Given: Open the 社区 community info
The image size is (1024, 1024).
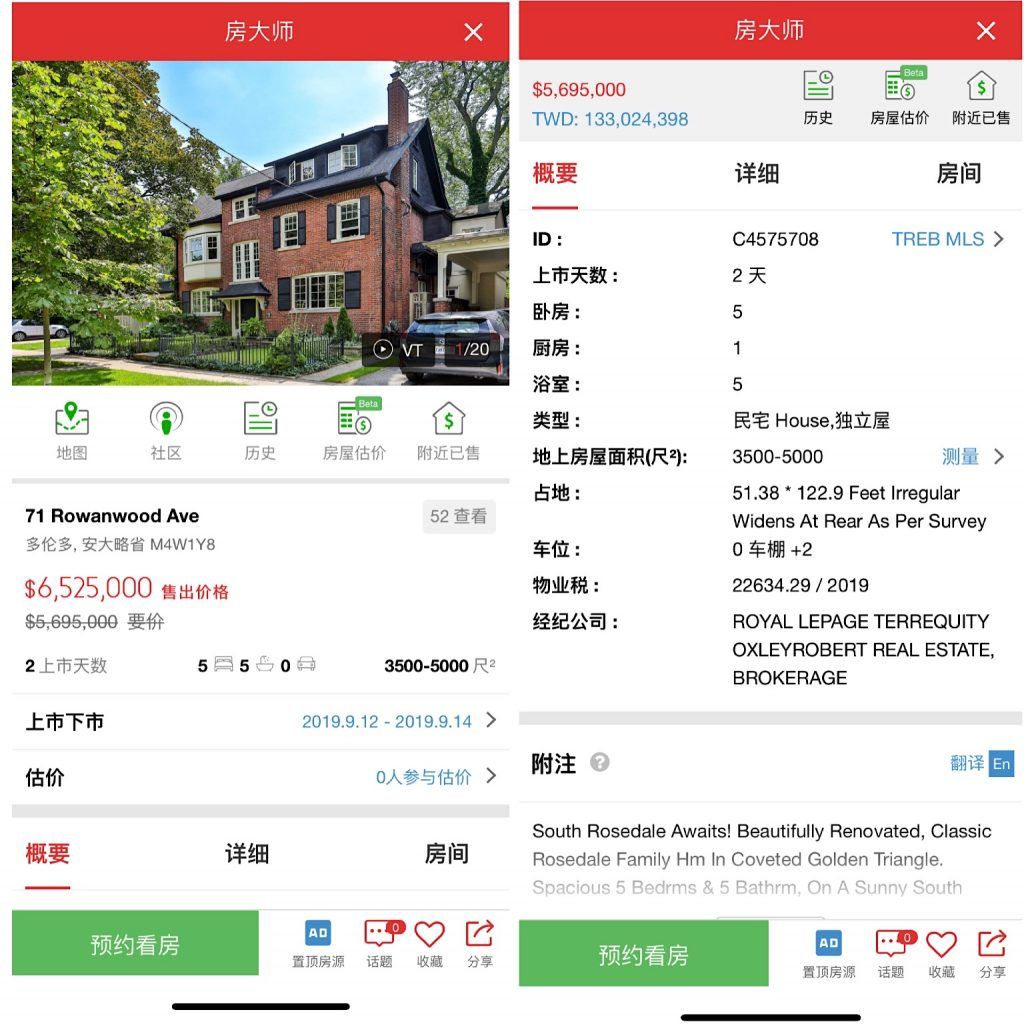Looking at the screenshot, I should click(166, 431).
